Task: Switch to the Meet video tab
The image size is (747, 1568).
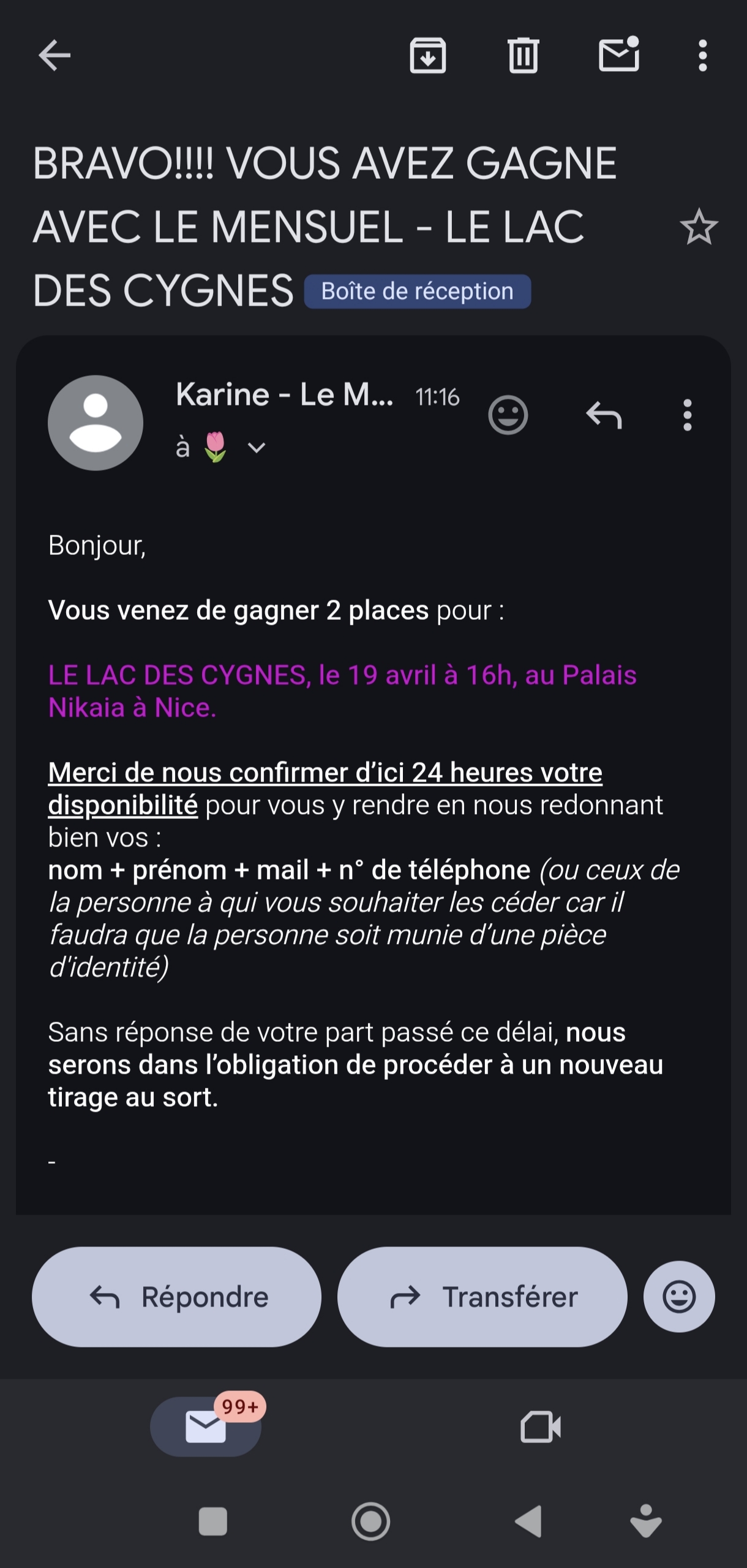Action: [x=541, y=1427]
